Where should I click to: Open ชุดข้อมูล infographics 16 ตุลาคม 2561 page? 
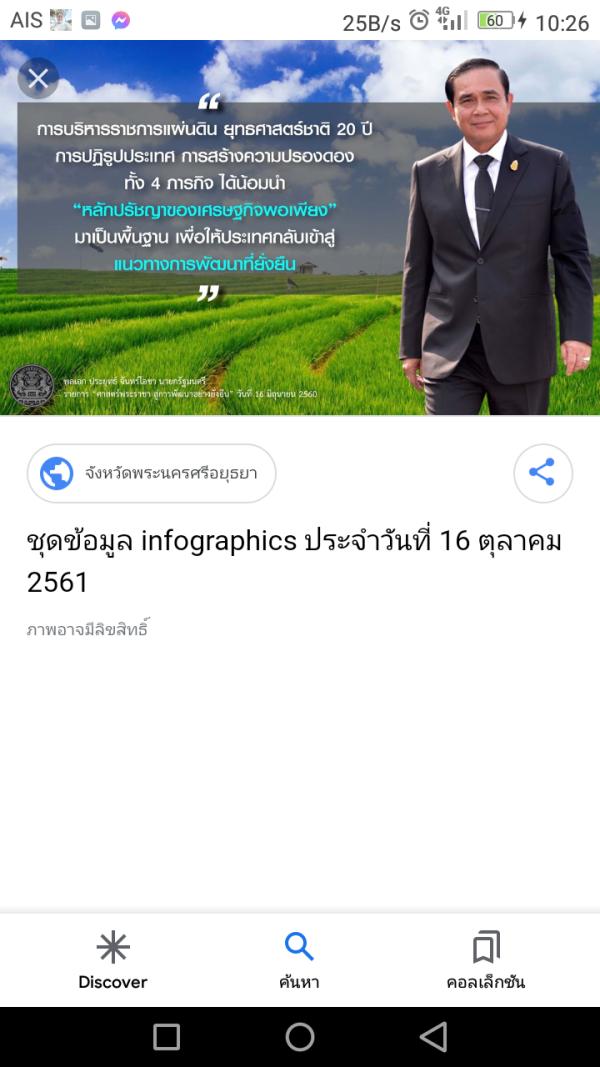294,561
